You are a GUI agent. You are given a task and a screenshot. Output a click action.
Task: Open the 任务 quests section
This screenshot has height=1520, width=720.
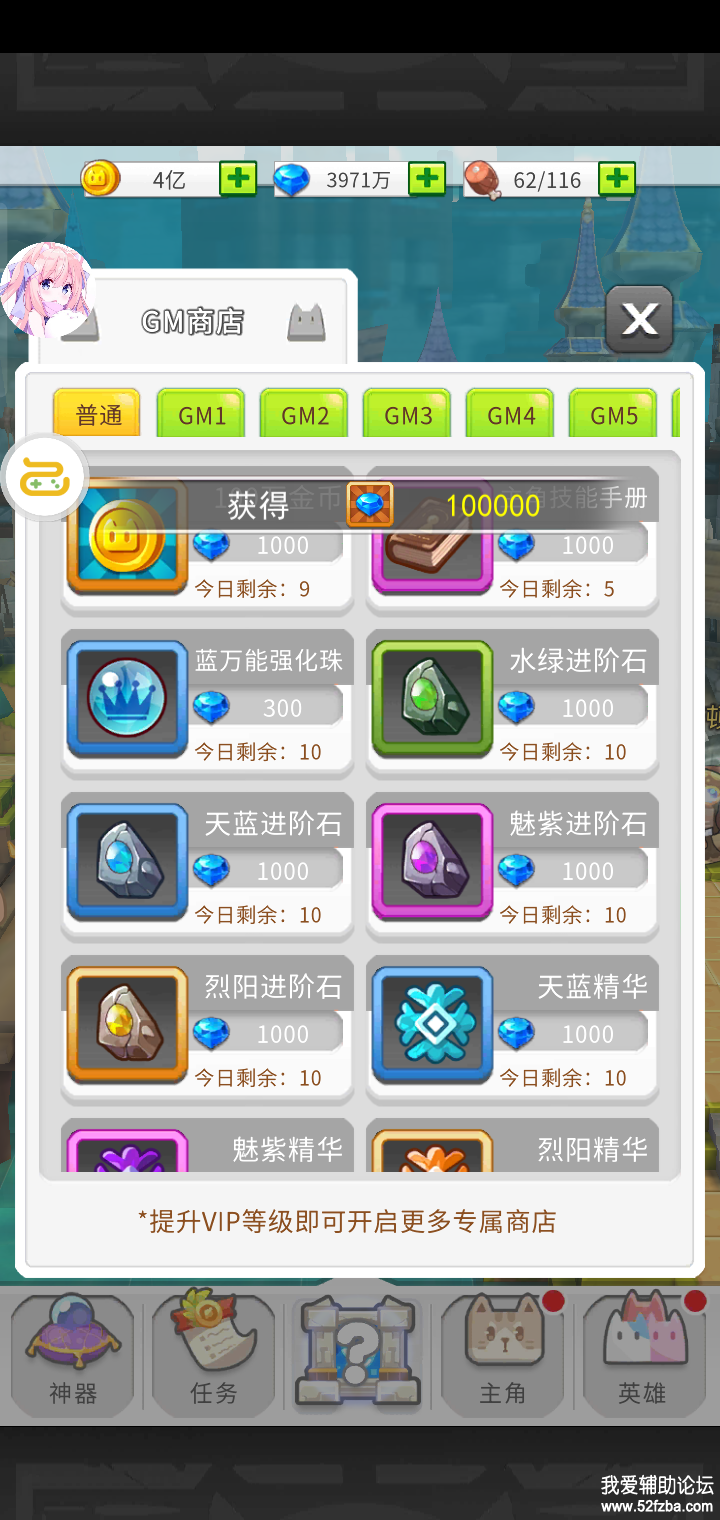coord(214,1354)
